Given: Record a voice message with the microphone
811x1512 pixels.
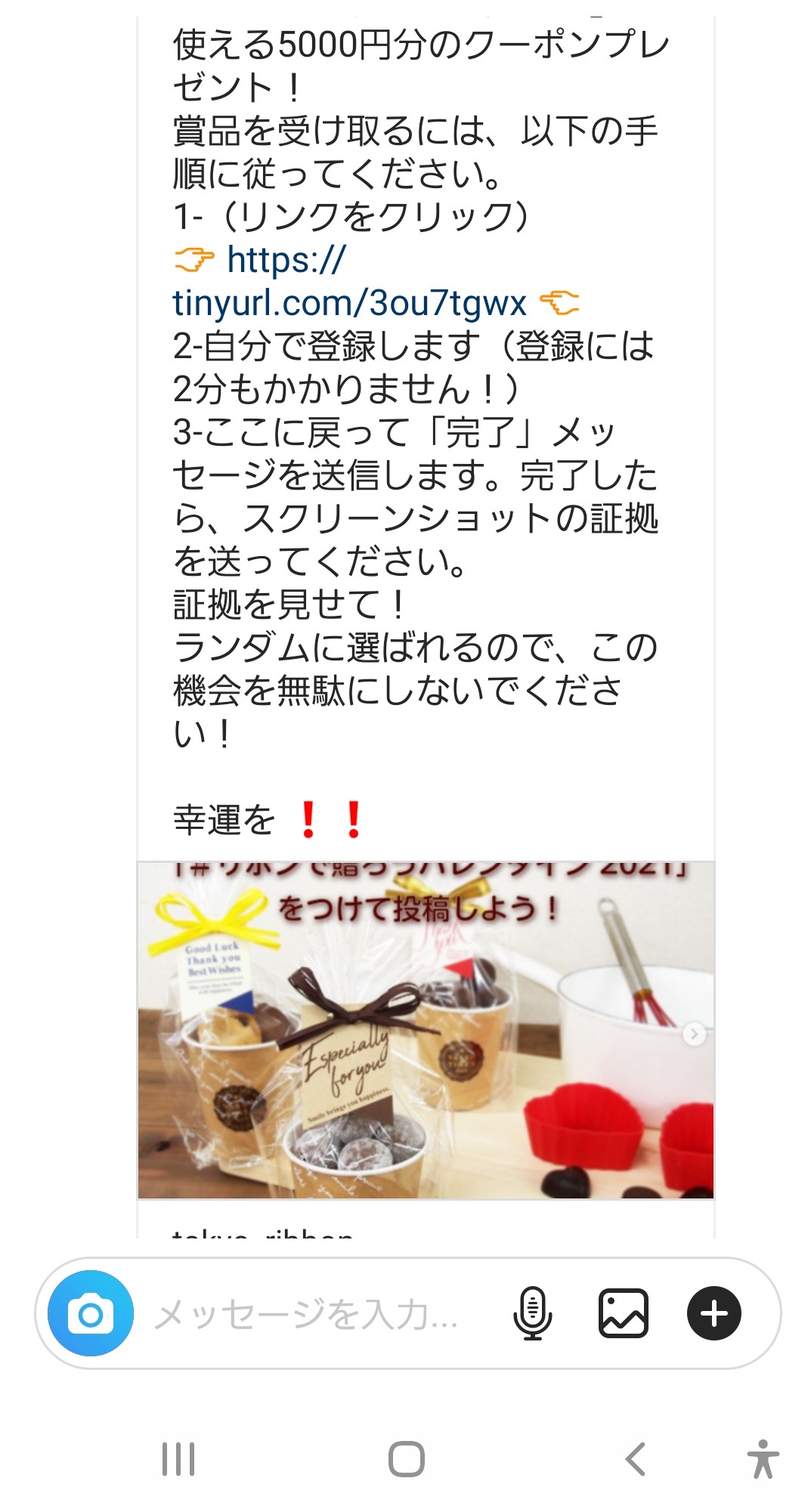Looking at the screenshot, I should (533, 1313).
